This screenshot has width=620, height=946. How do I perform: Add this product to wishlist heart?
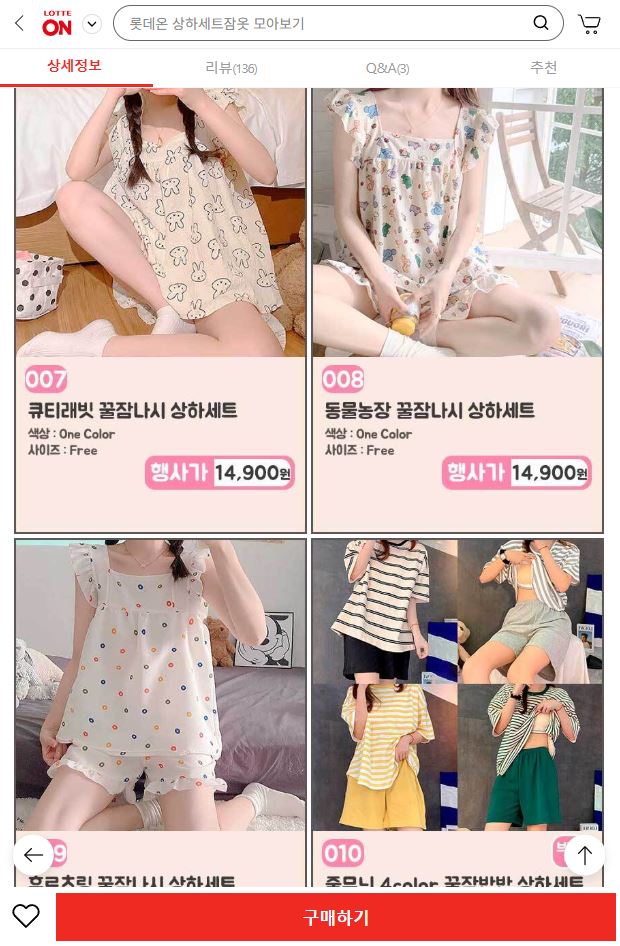(x=26, y=916)
